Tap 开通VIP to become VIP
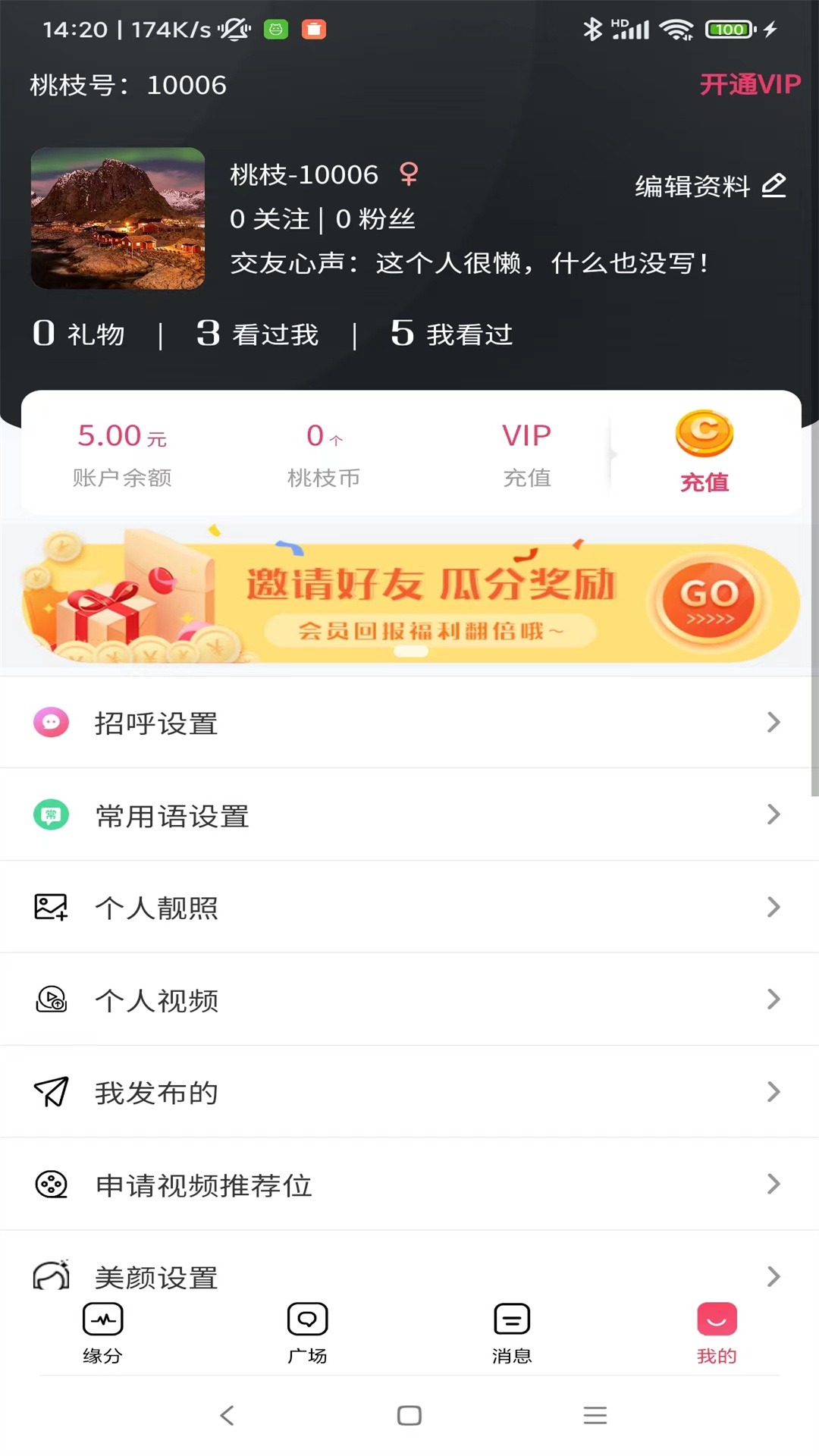 point(749,84)
